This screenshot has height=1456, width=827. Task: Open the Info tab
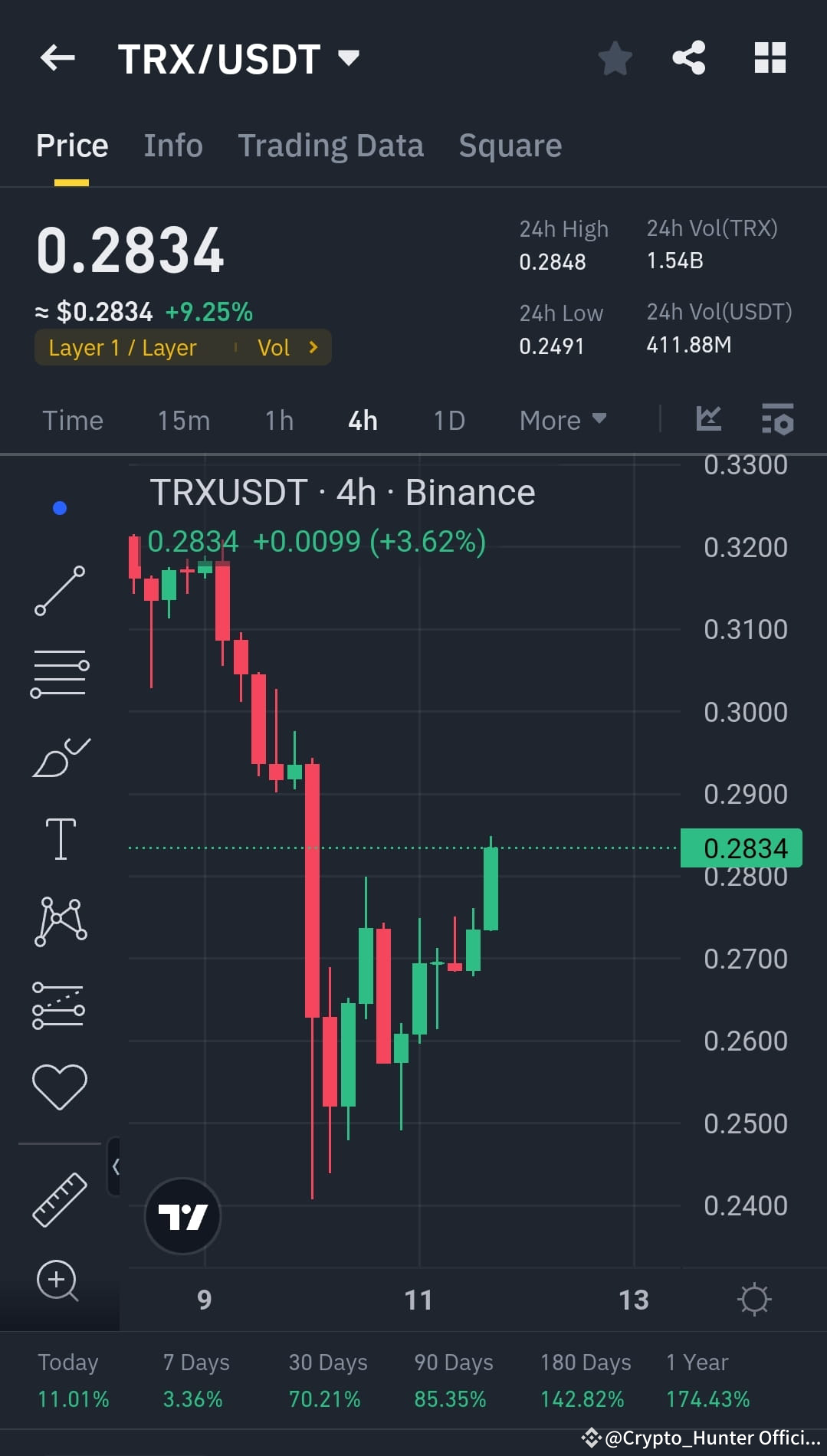[x=172, y=146]
